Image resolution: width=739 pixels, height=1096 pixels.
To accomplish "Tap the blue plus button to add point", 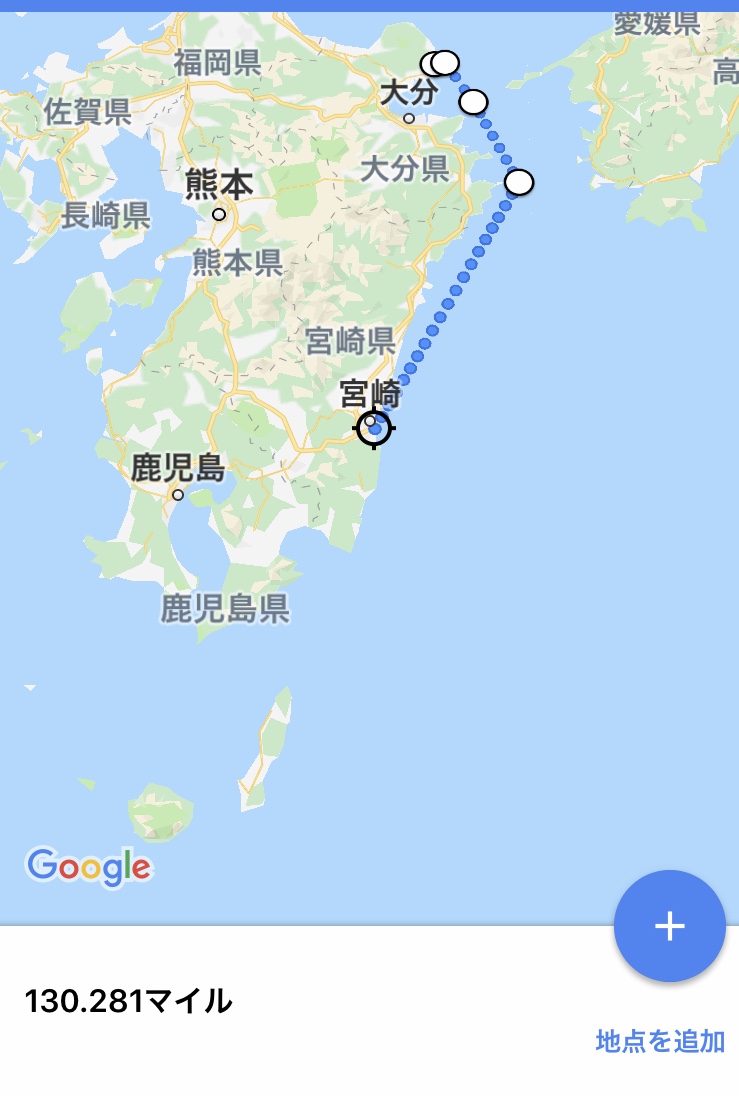I will [669, 926].
